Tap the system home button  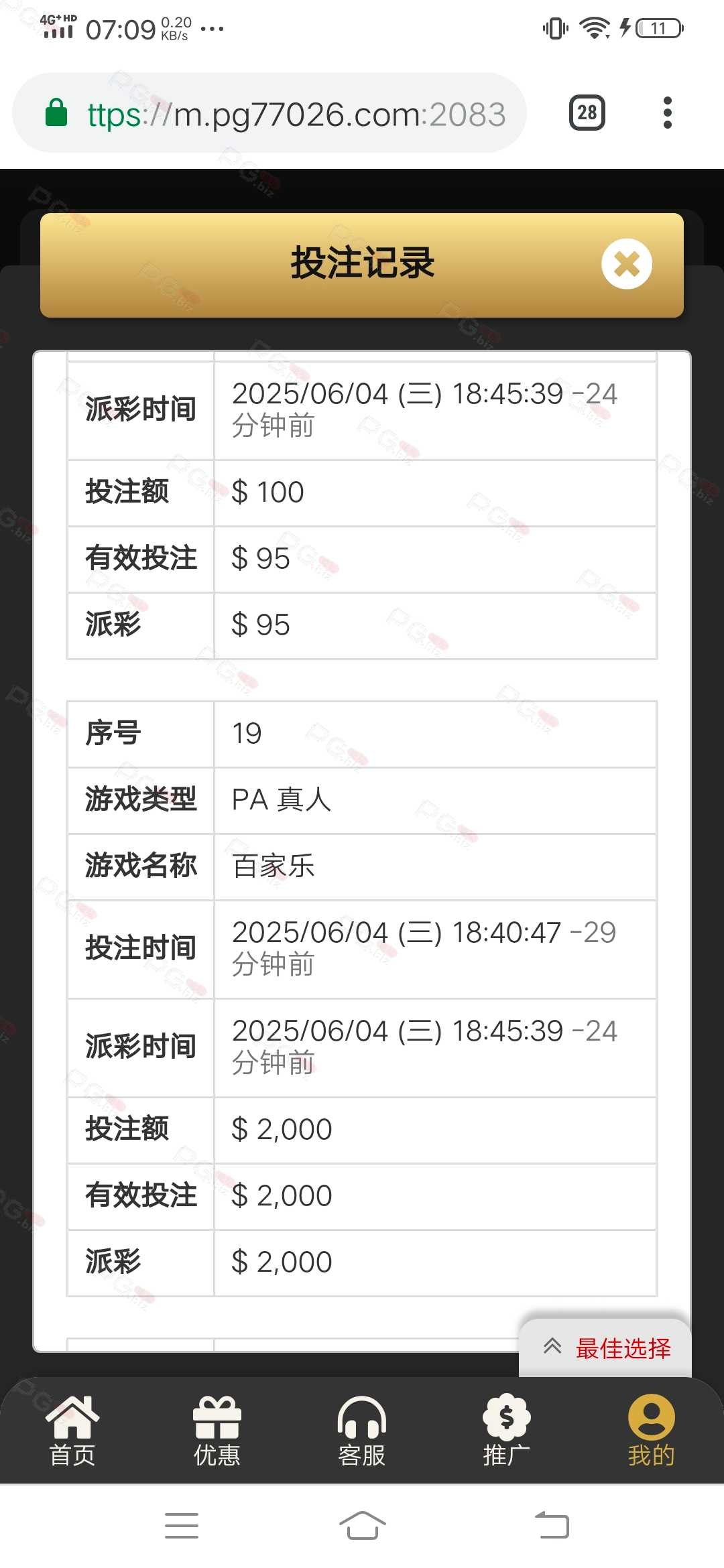[362, 1525]
